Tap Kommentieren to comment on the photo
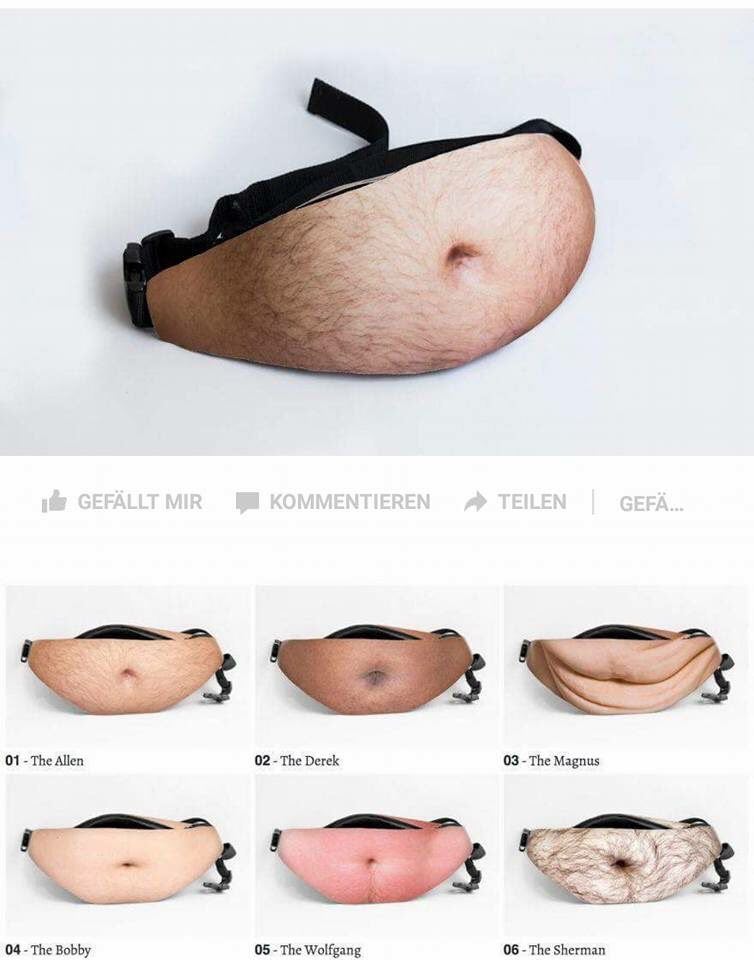 pyautogui.click(x=333, y=502)
